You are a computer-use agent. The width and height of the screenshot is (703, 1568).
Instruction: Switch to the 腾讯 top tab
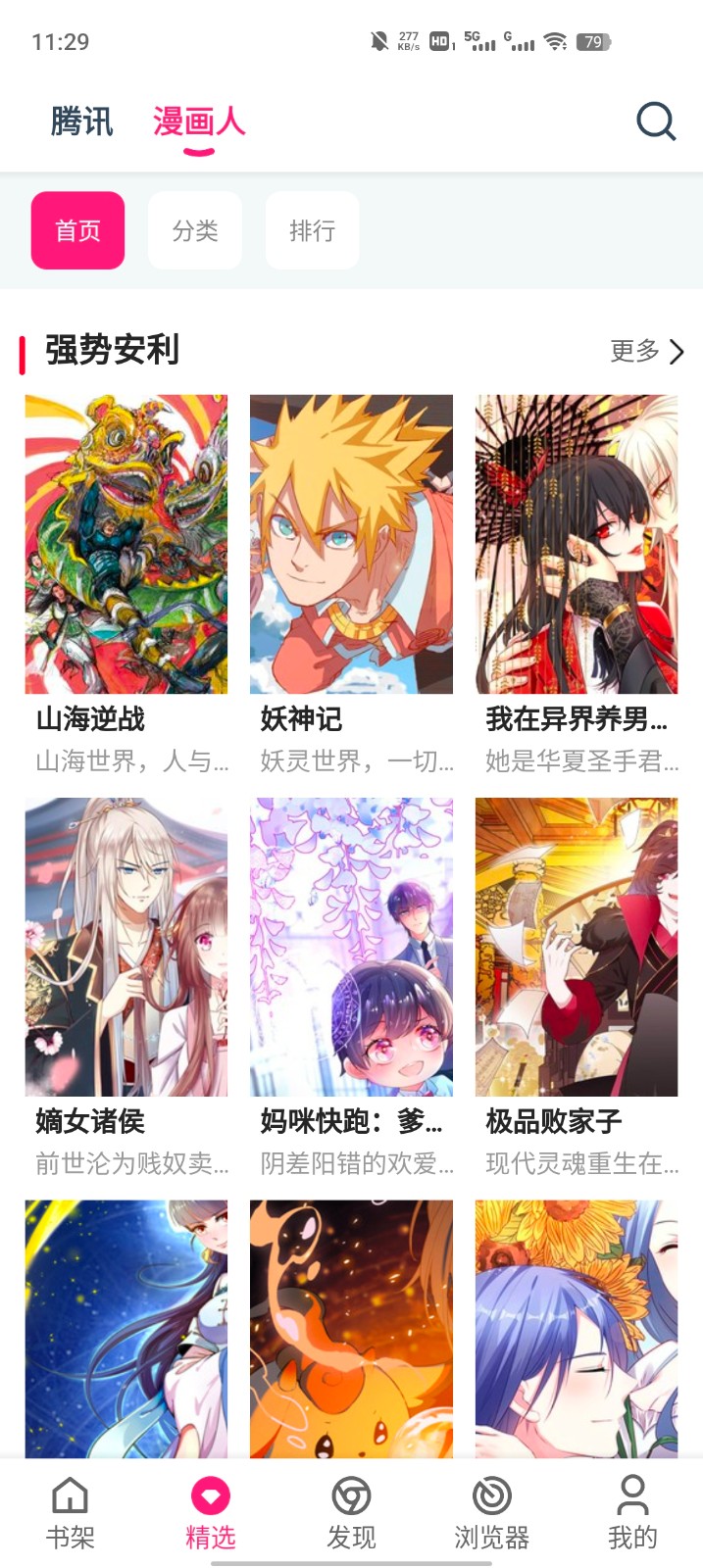tap(82, 122)
